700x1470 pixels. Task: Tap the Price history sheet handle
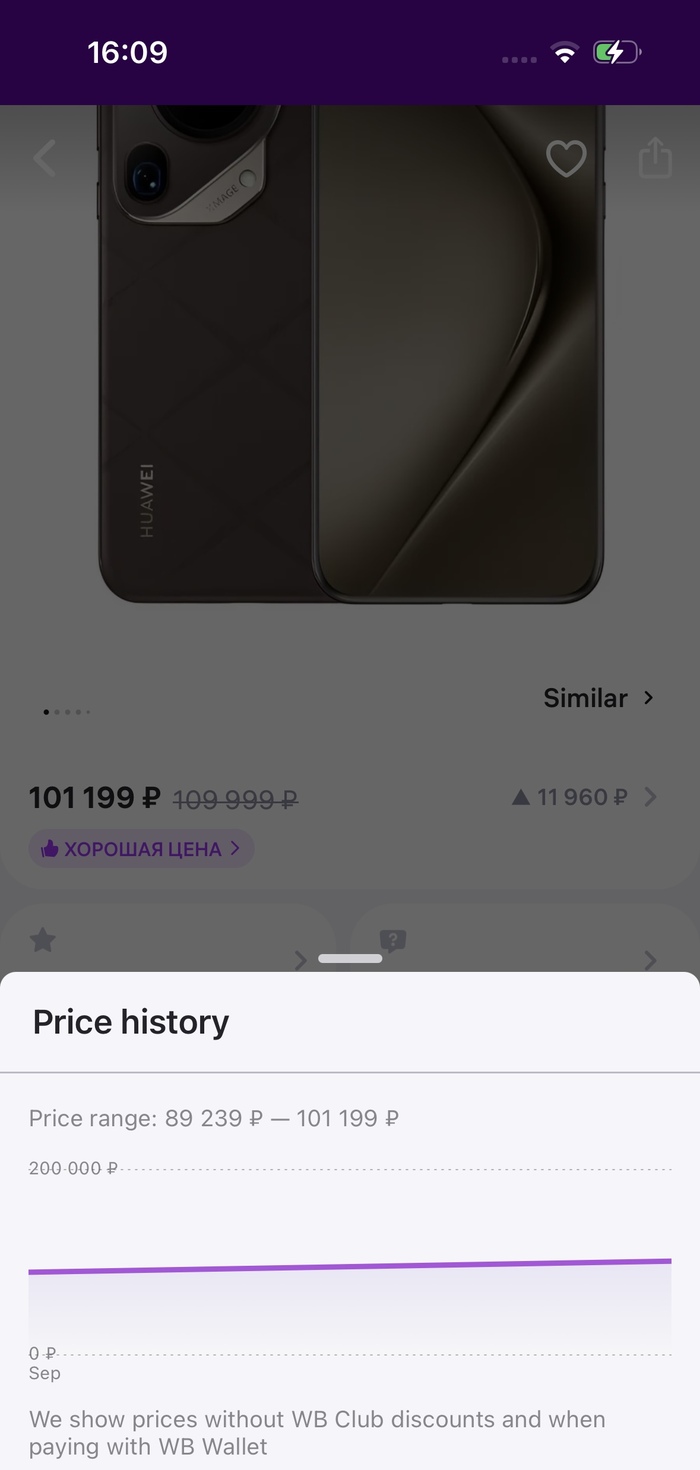[x=350, y=959]
